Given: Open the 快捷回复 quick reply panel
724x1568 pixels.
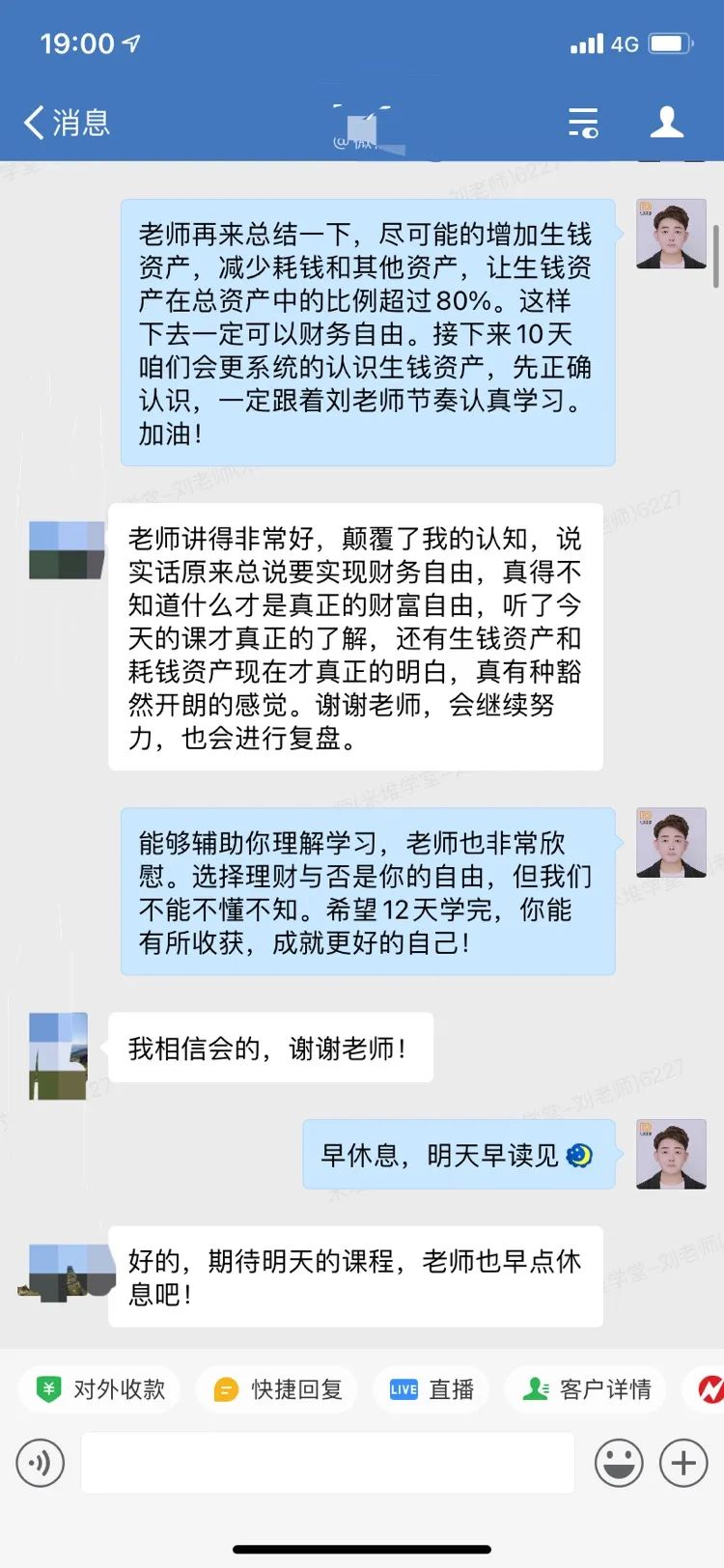Looking at the screenshot, I should (x=276, y=1389).
